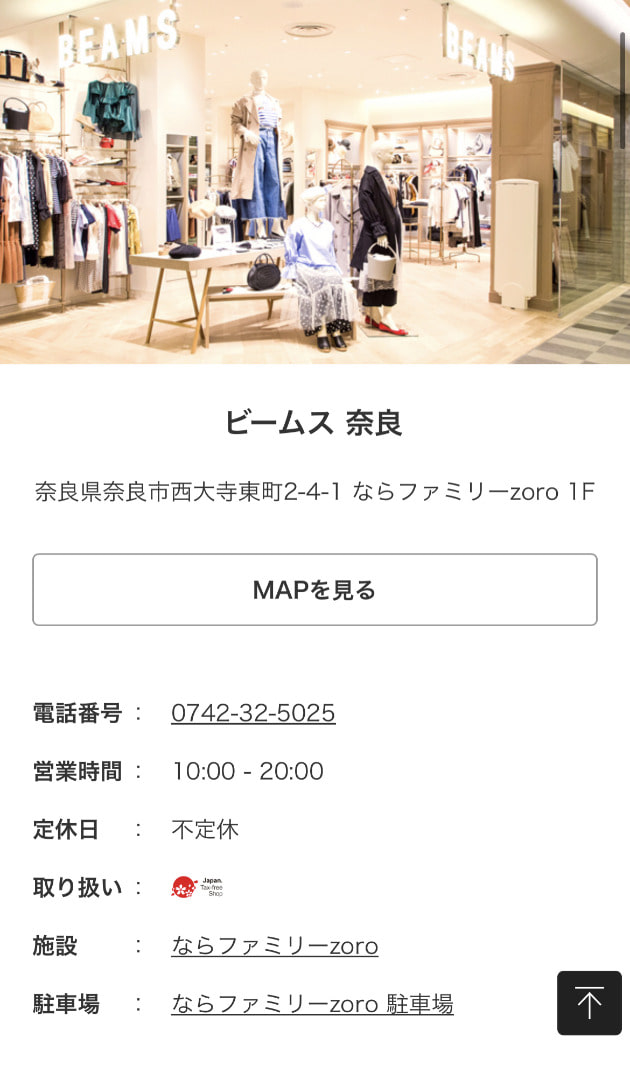Open the ならファミリーzoro facility link
Image resolution: width=630 pixels, height=1065 pixels.
pyautogui.click(x=274, y=945)
